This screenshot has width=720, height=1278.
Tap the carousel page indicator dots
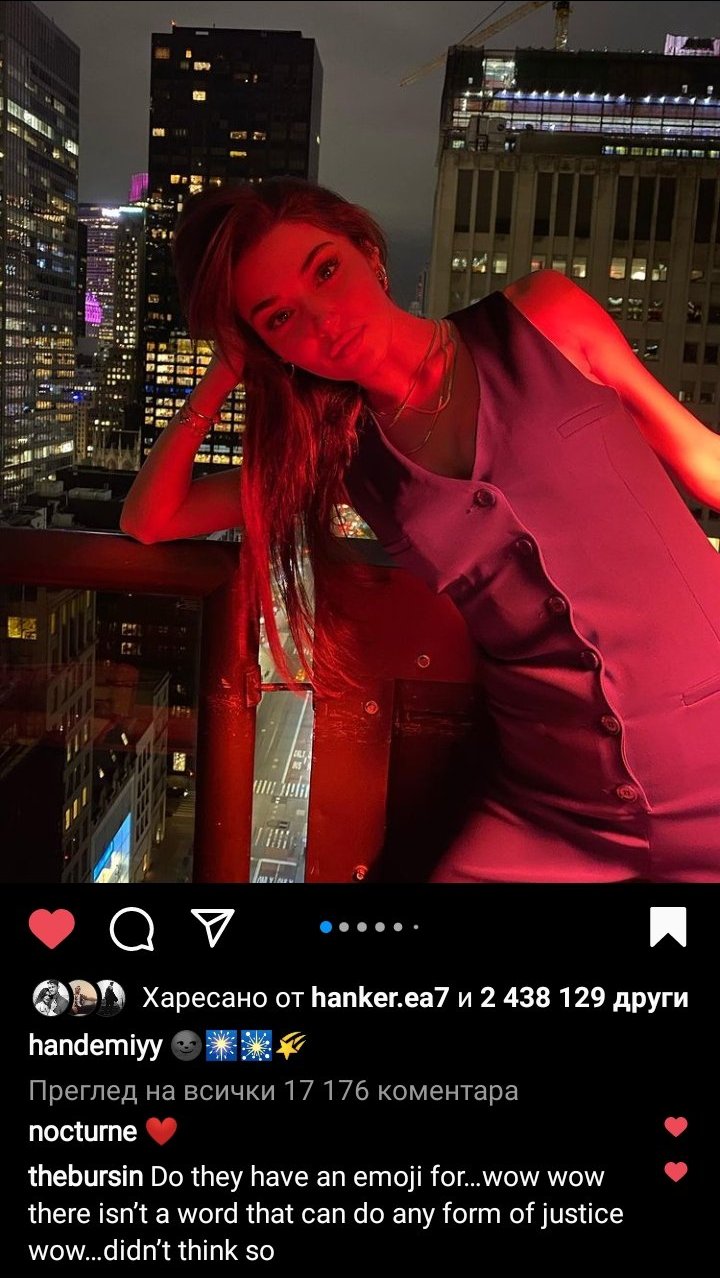(x=369, y=927)
